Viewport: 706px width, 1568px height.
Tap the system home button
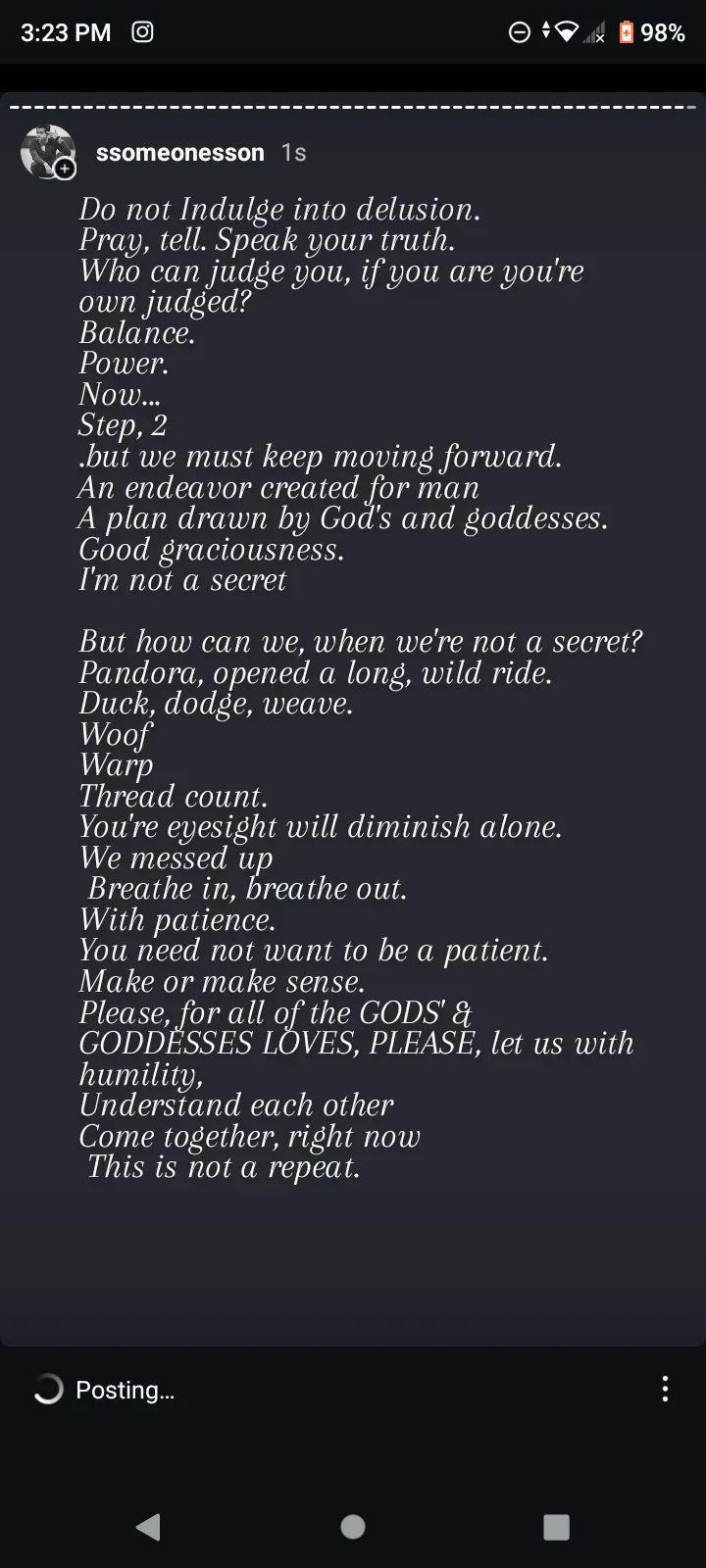(353, 1526)
